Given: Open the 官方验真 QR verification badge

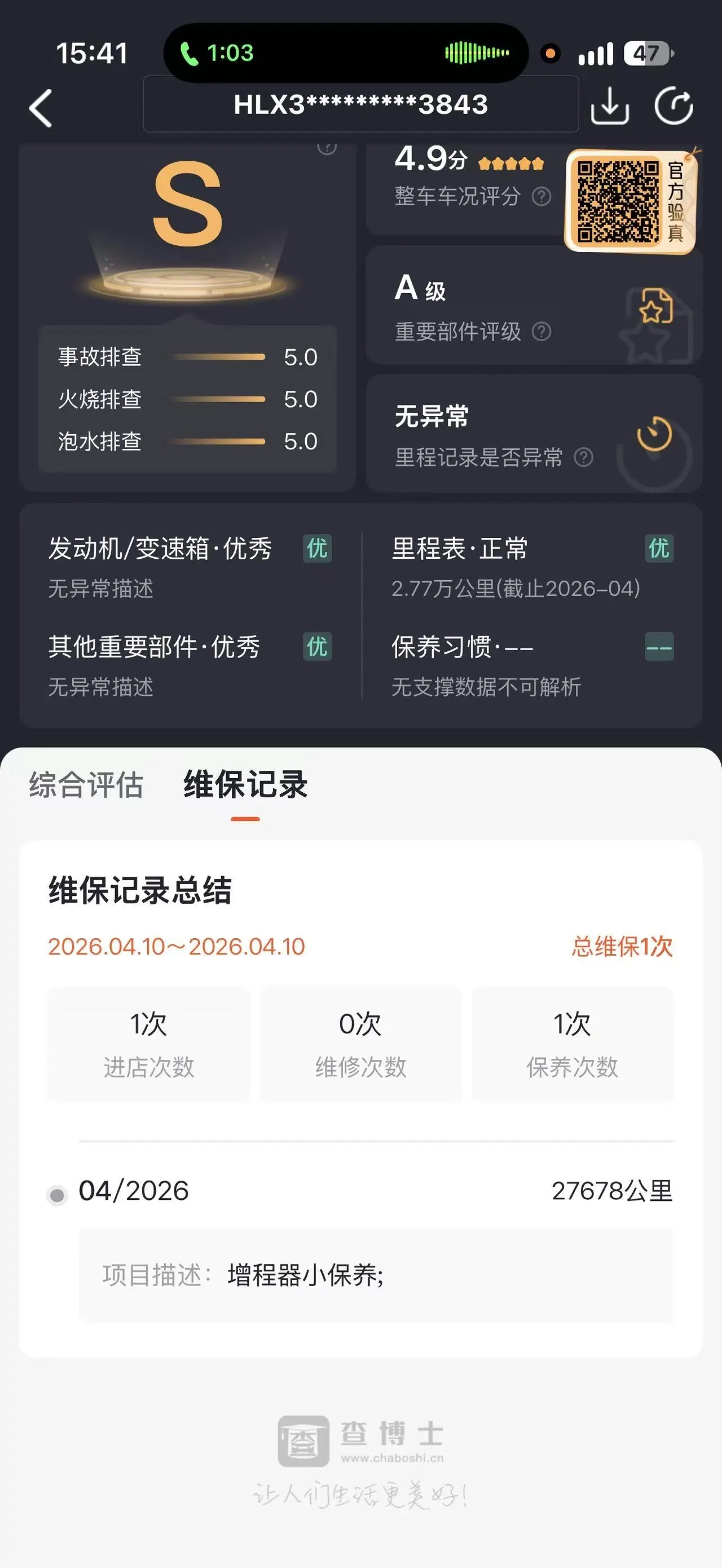Looking at the screenshot, I should pyautogui.click(x=631, y=201).
